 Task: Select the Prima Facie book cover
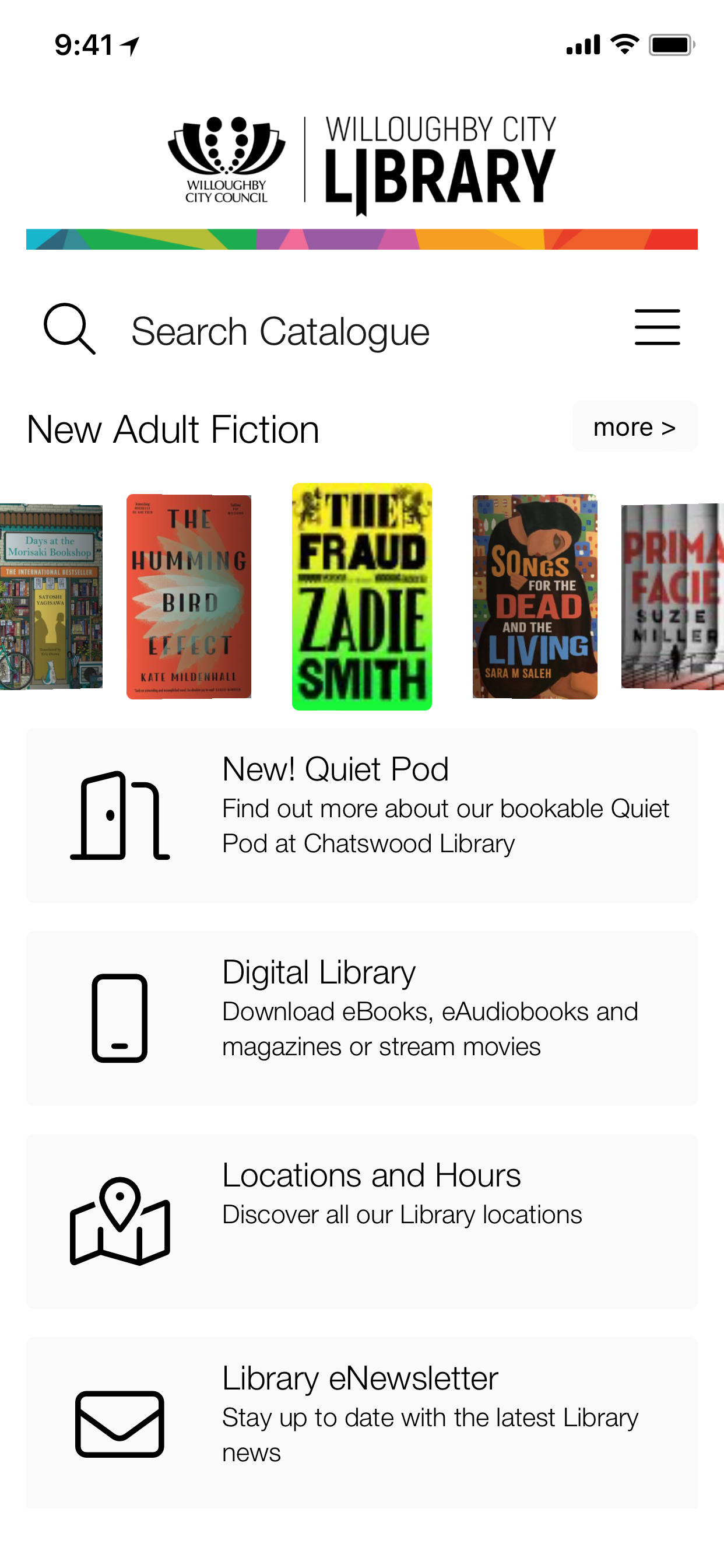point(672,597)
